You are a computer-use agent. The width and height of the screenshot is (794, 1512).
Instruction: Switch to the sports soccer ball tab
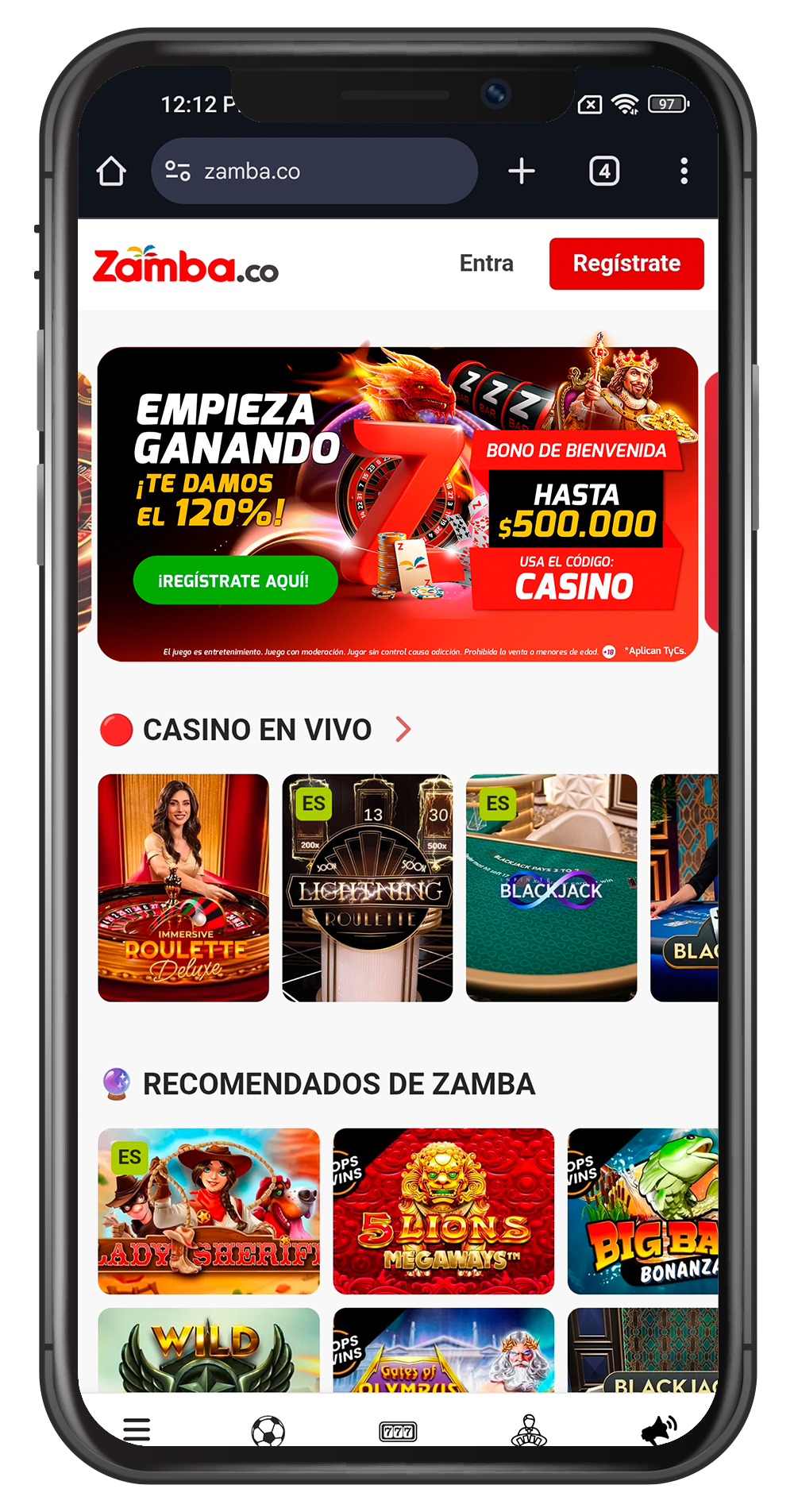tap(268, 1431)
